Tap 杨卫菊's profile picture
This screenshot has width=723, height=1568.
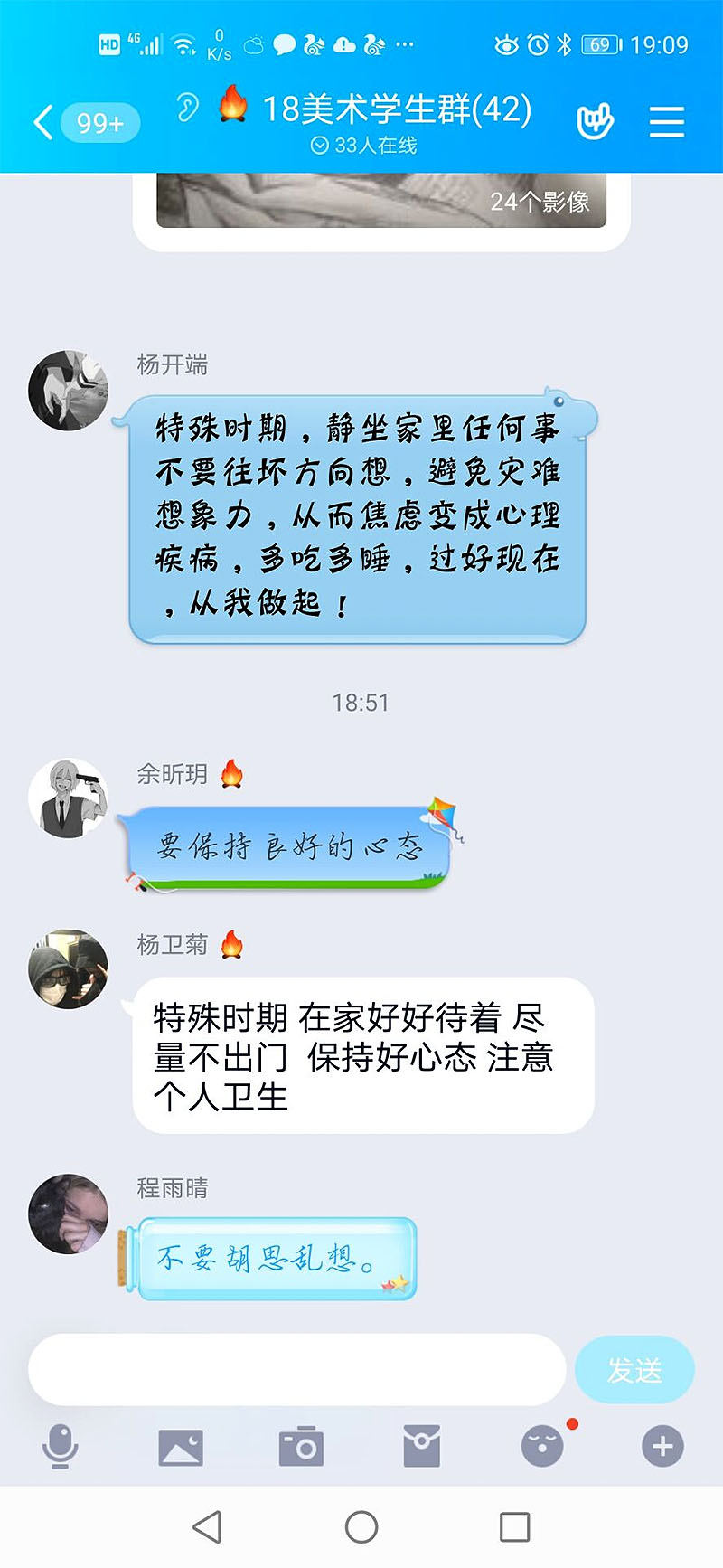click(69, 969)
